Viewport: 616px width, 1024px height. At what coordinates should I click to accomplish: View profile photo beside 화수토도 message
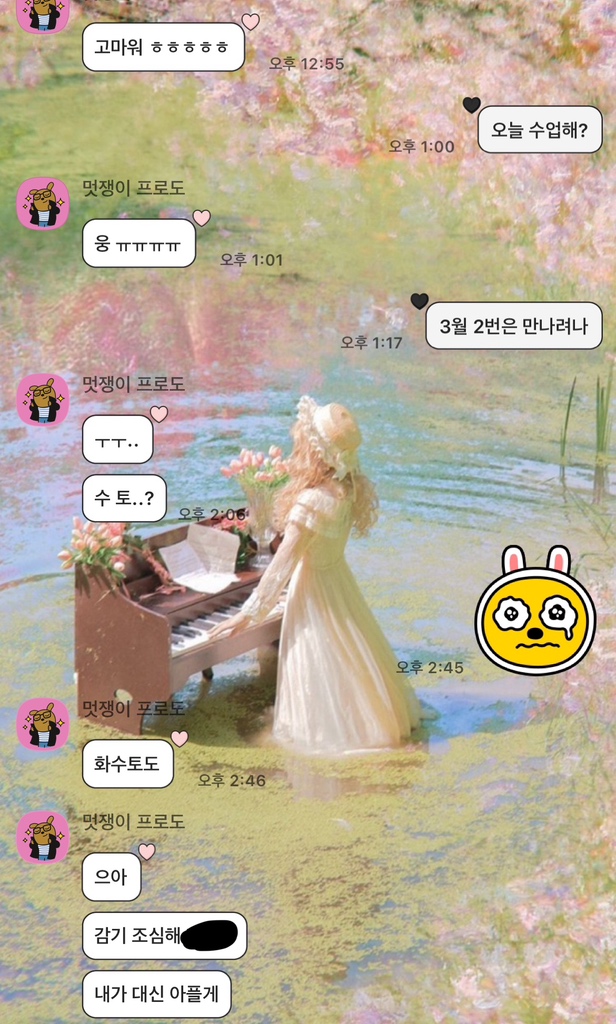point(43,724)
